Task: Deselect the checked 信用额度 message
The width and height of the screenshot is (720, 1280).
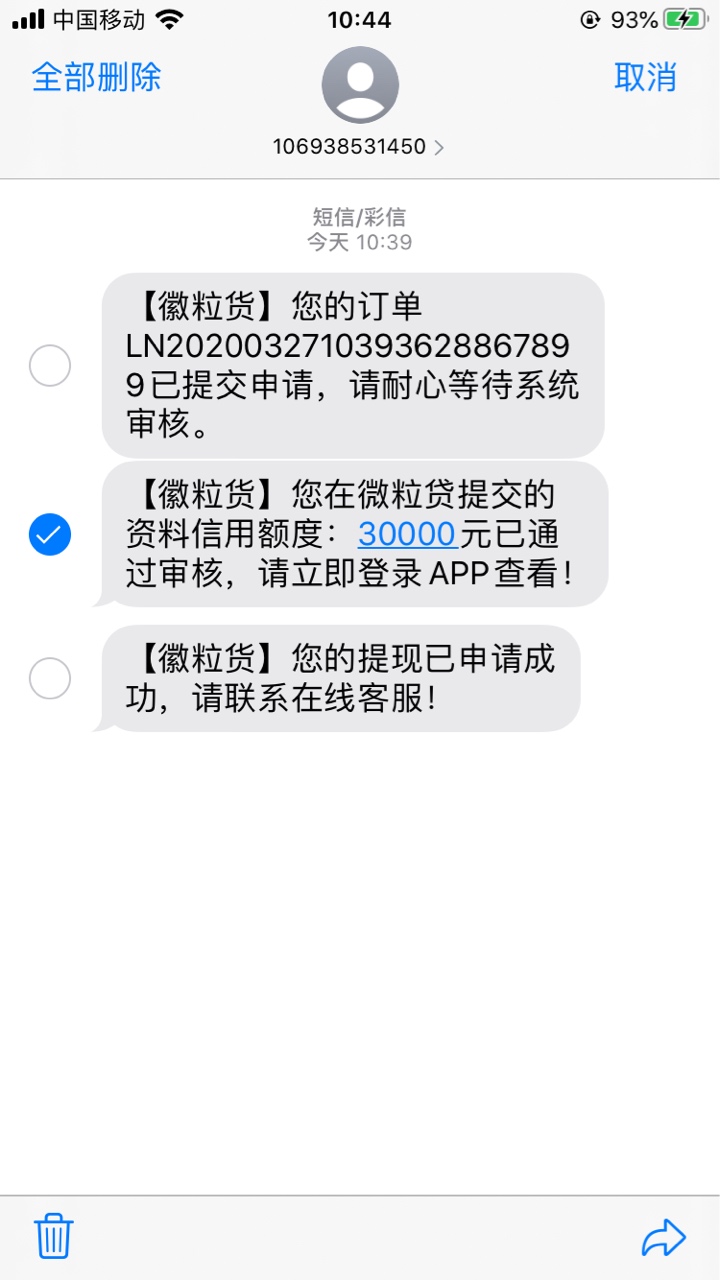Action: tap(50, 535)
